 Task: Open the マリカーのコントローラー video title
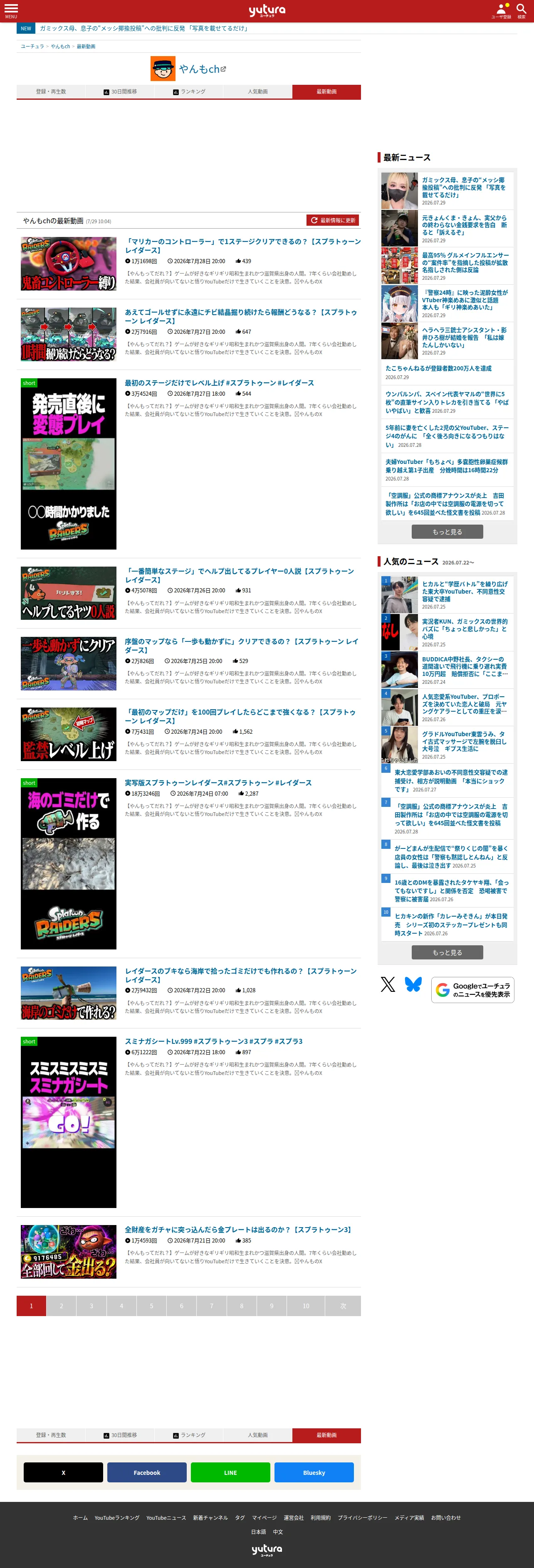point(242,246)
